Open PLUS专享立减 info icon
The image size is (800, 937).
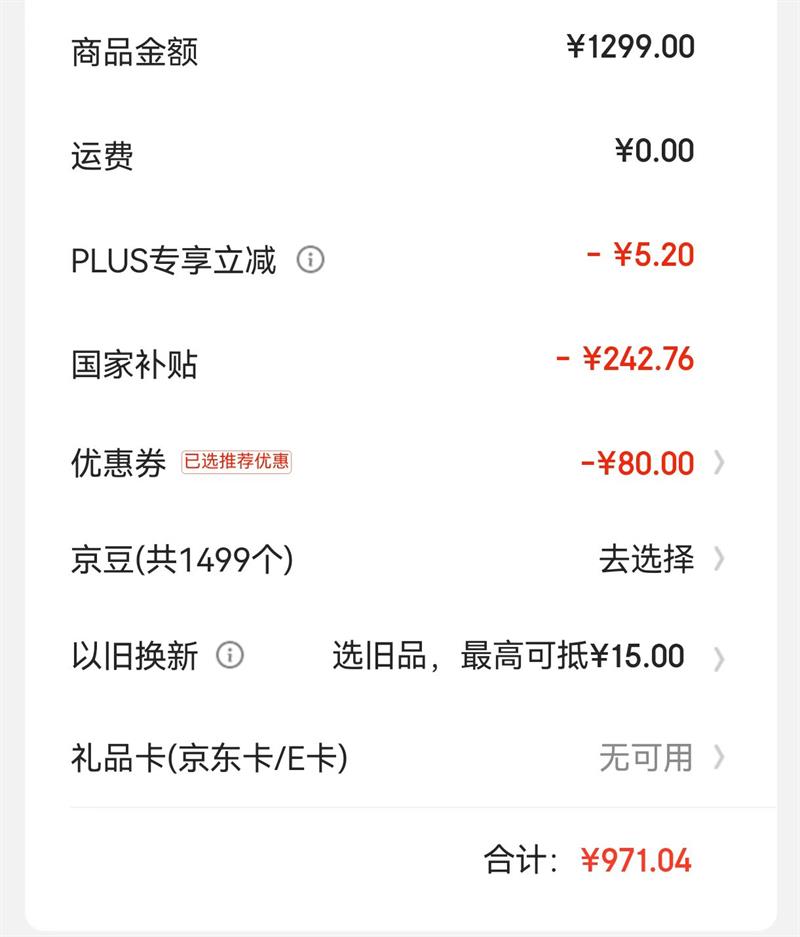coord(311,260)
